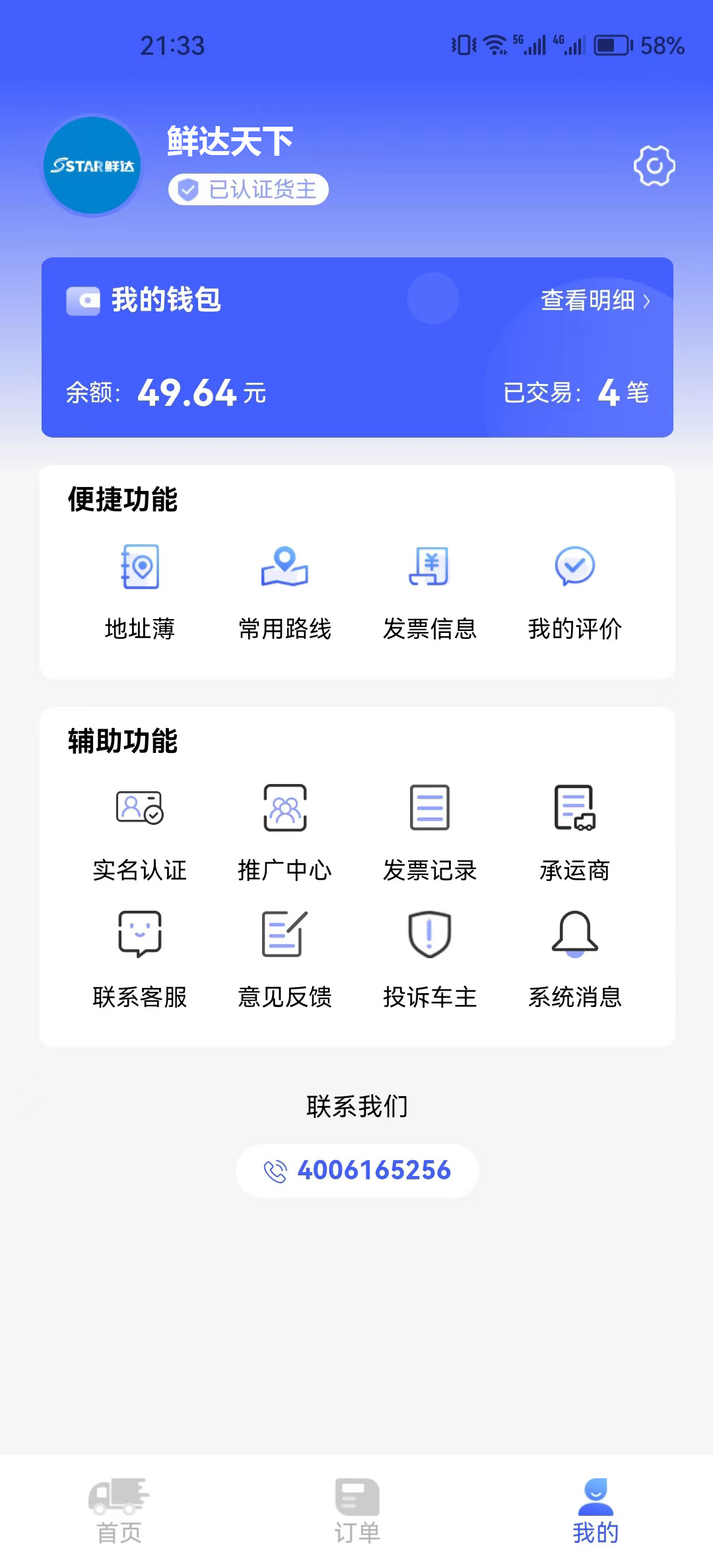713x1568 pixels.
Task: View wallet details via 查看明细
Action: [595, 301]
